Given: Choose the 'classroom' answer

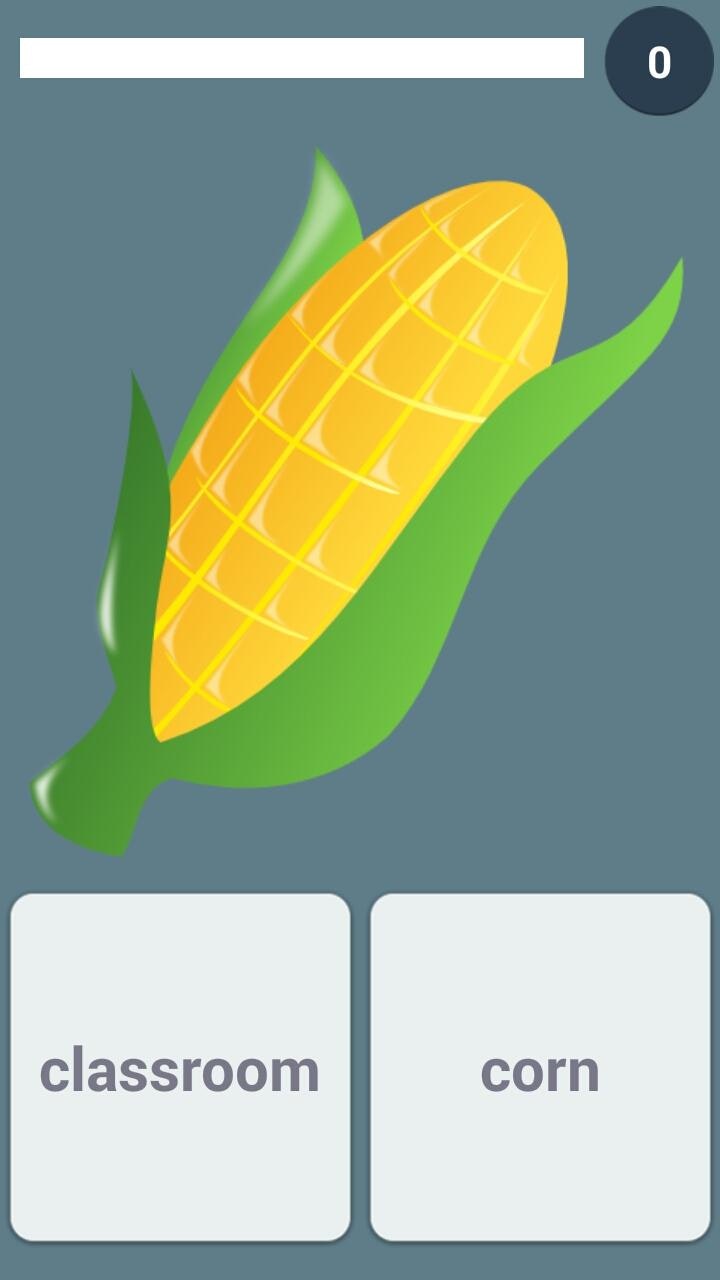Looking at the screenshot, I should tap(180, 1067).
